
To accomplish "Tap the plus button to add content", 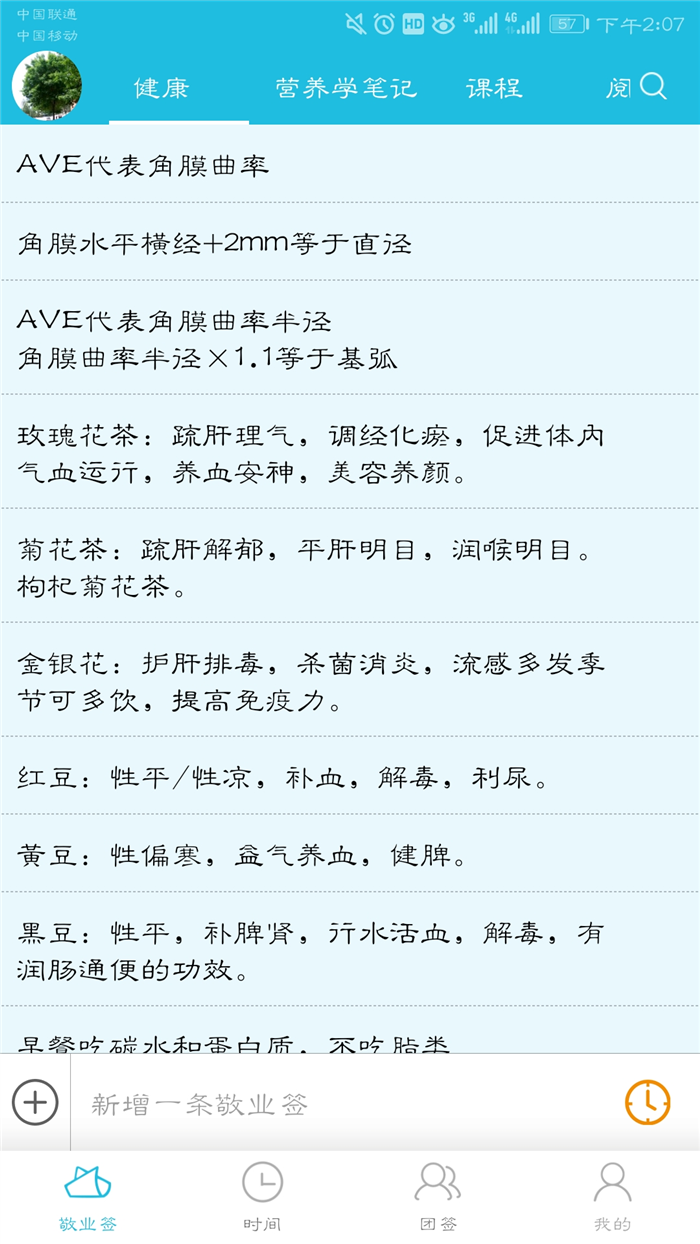I will pyautogui.click(x=35, y=1103).
